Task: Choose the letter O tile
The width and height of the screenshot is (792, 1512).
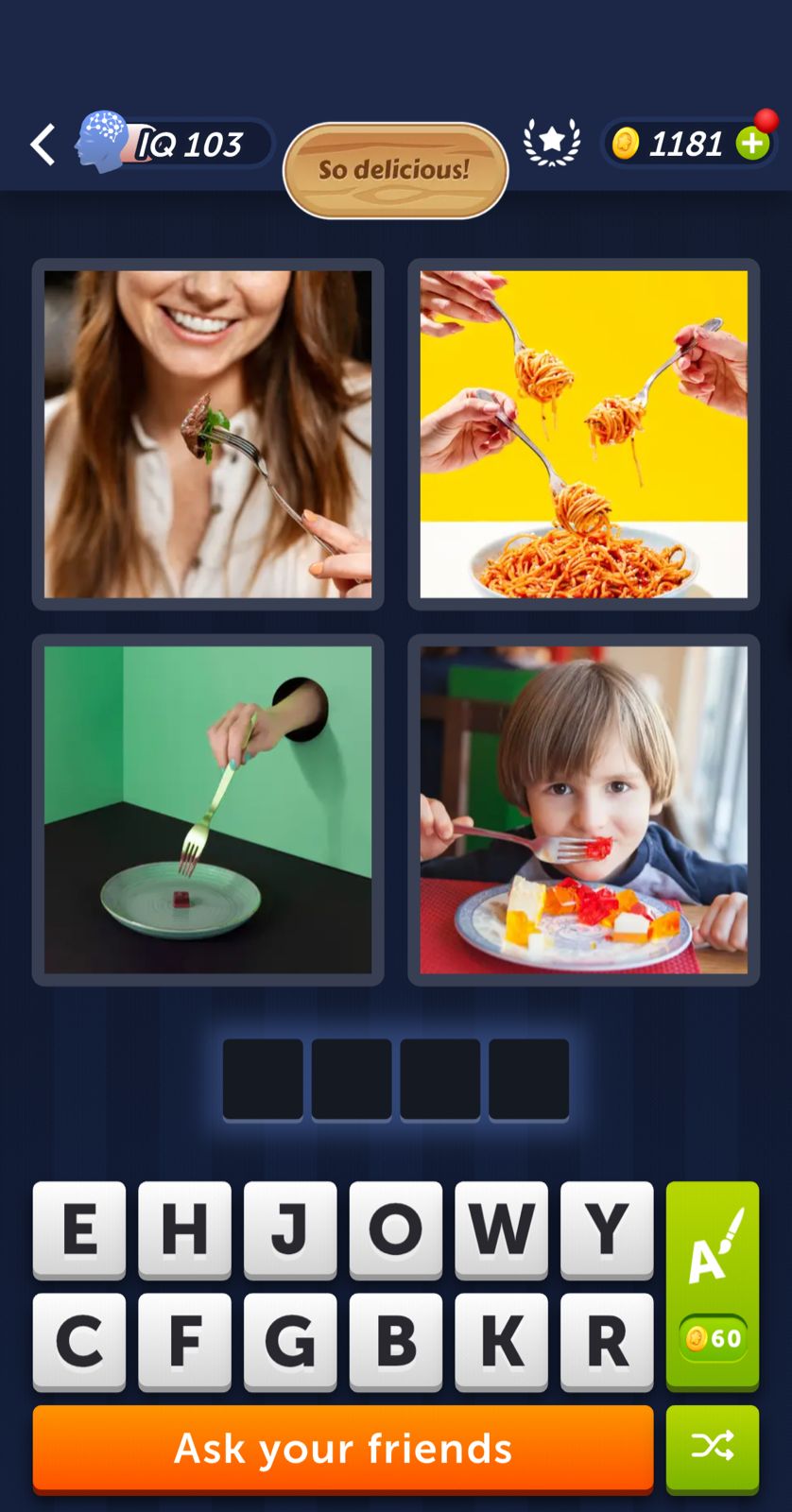Action: pyautogui.click(x=395, y=1228)
